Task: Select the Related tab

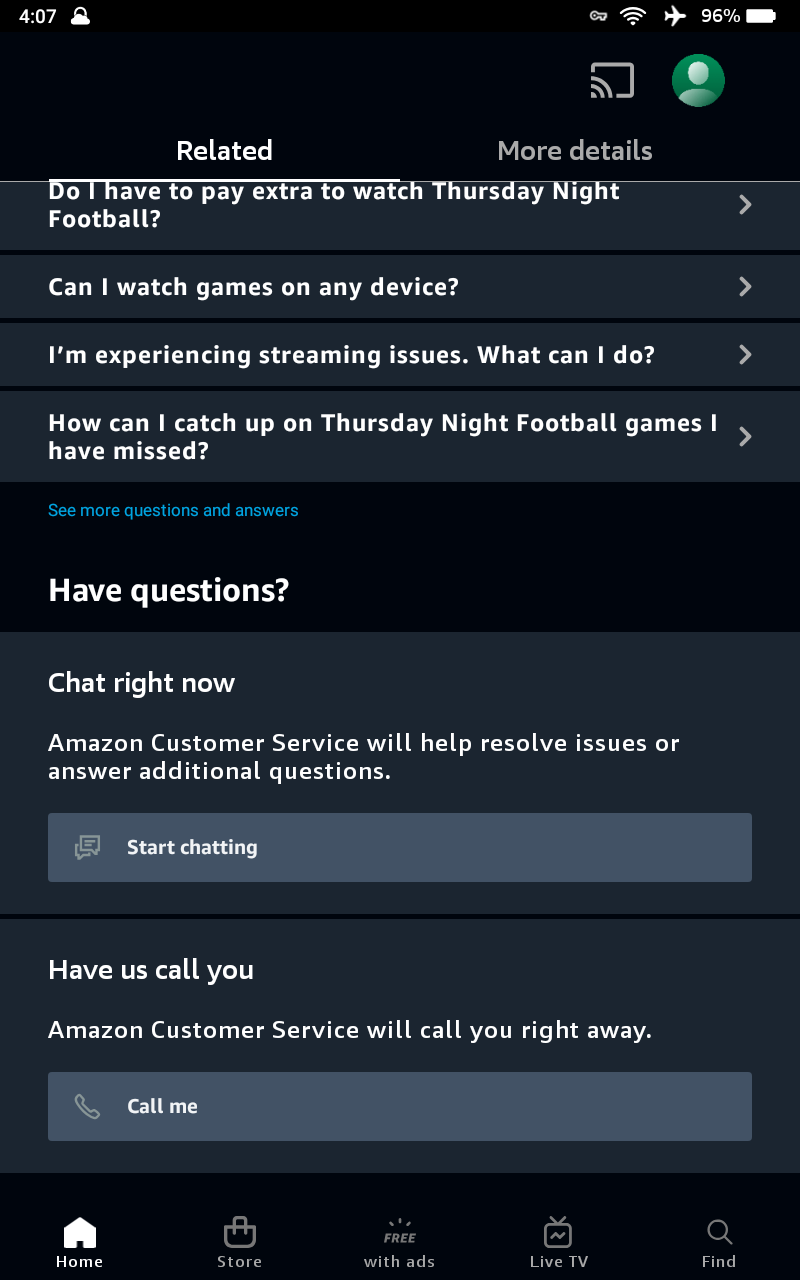Action: click(224, 151)
